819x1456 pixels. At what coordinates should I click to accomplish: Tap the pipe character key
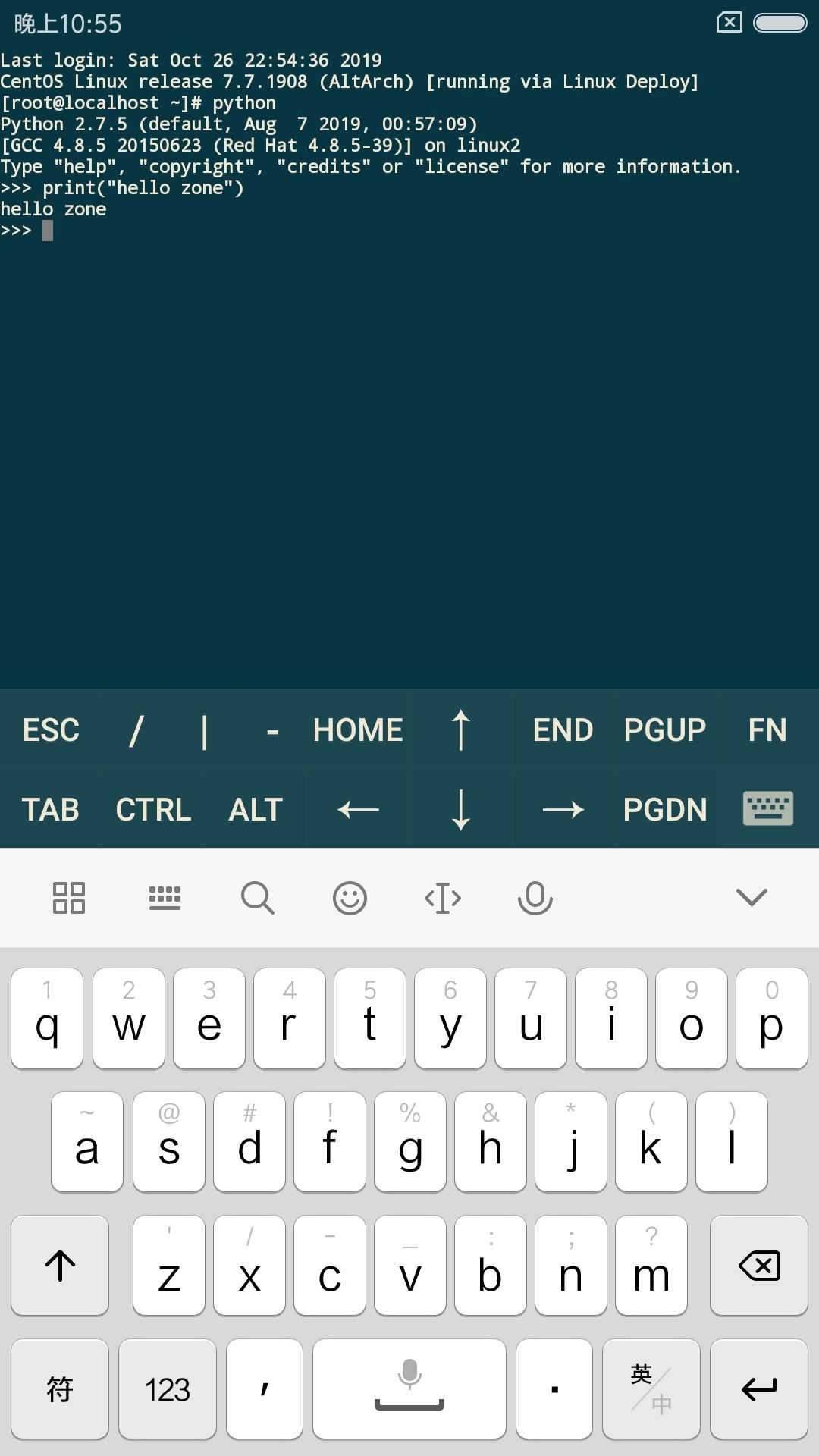[x=204, y=730]
